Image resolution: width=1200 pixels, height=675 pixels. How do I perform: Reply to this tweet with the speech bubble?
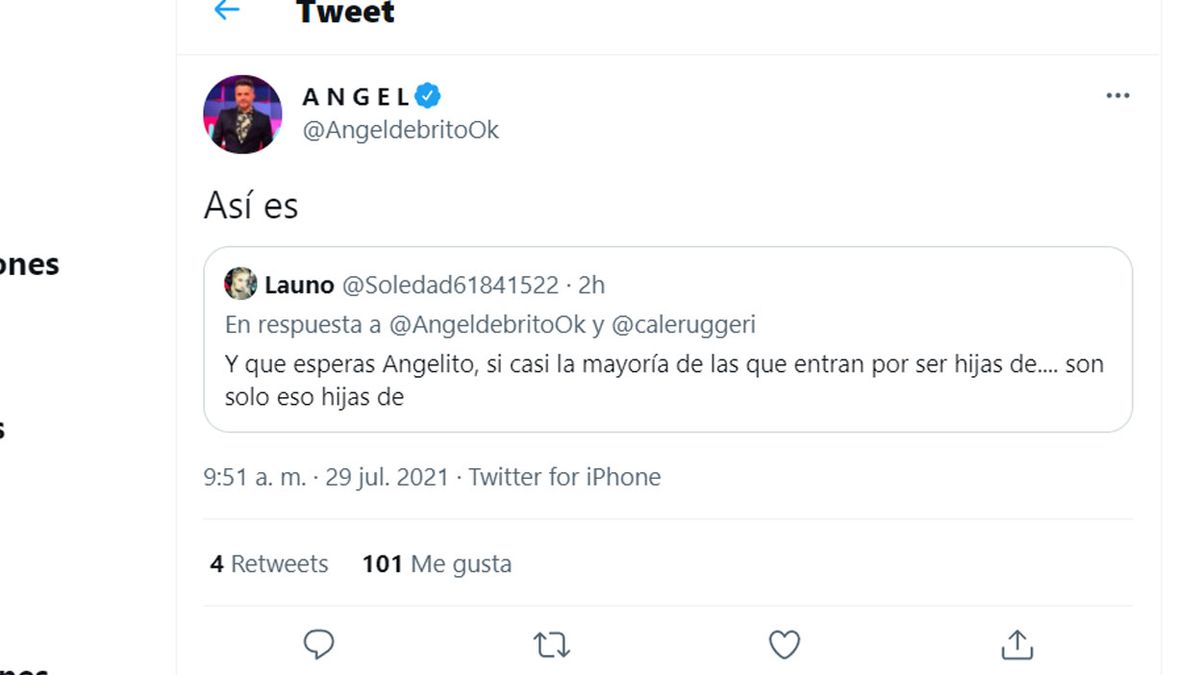[x=318, y=645]
